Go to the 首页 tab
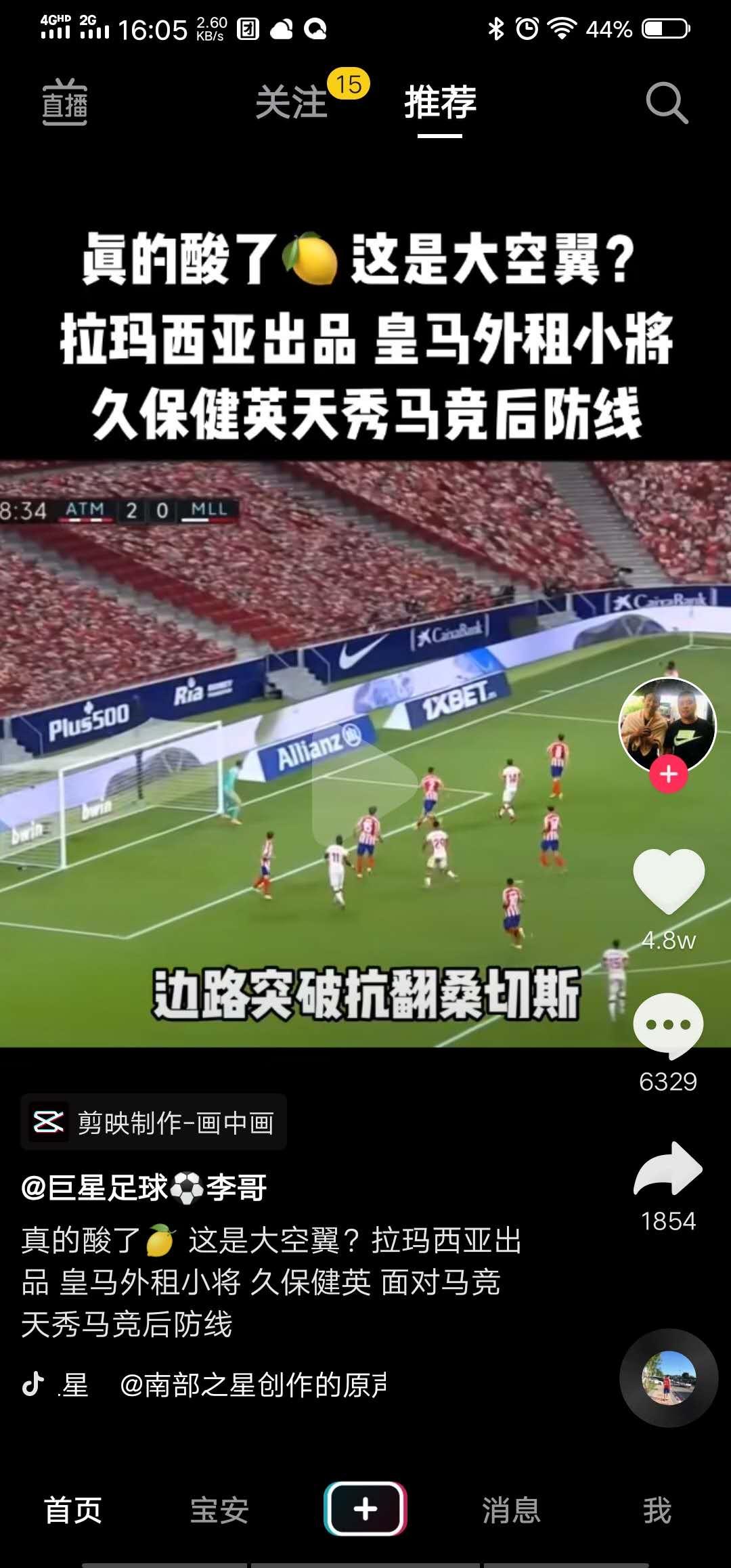The image size is (731, 1568). click(x=73, y=1510)
